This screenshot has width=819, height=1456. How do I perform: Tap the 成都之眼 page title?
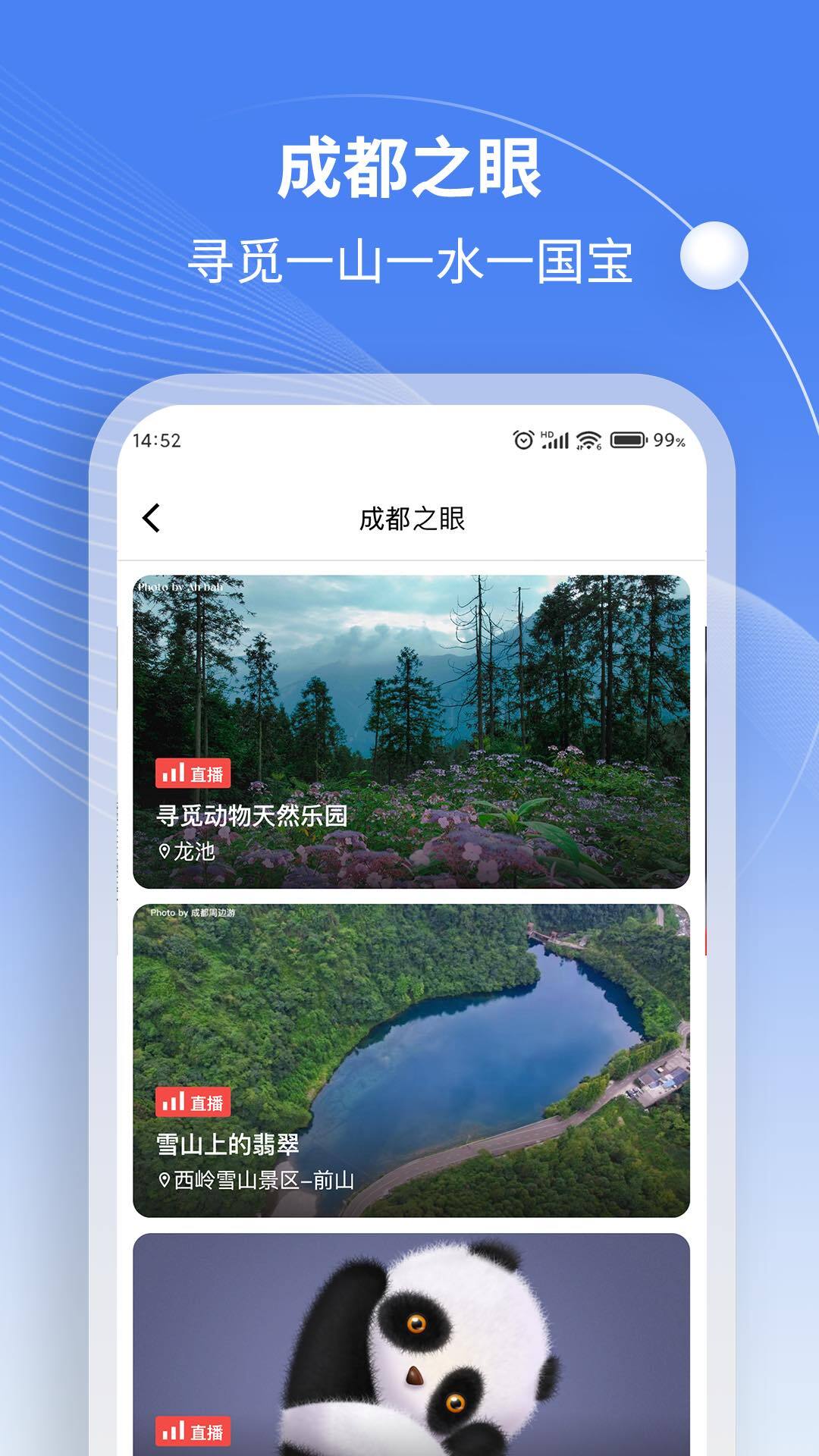pyautogui.click(x=413, y=516)
